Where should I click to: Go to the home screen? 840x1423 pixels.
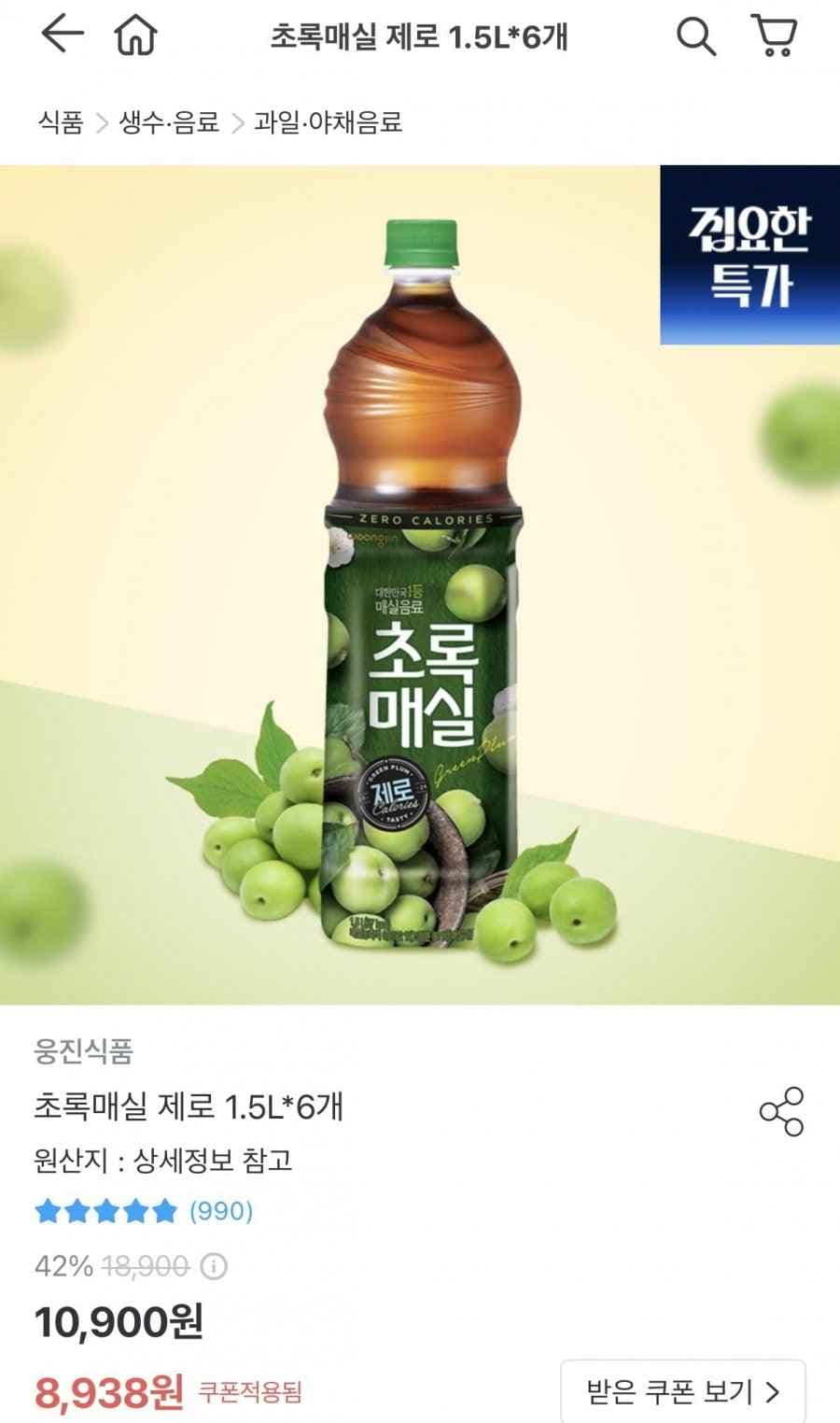click(134, 34)
